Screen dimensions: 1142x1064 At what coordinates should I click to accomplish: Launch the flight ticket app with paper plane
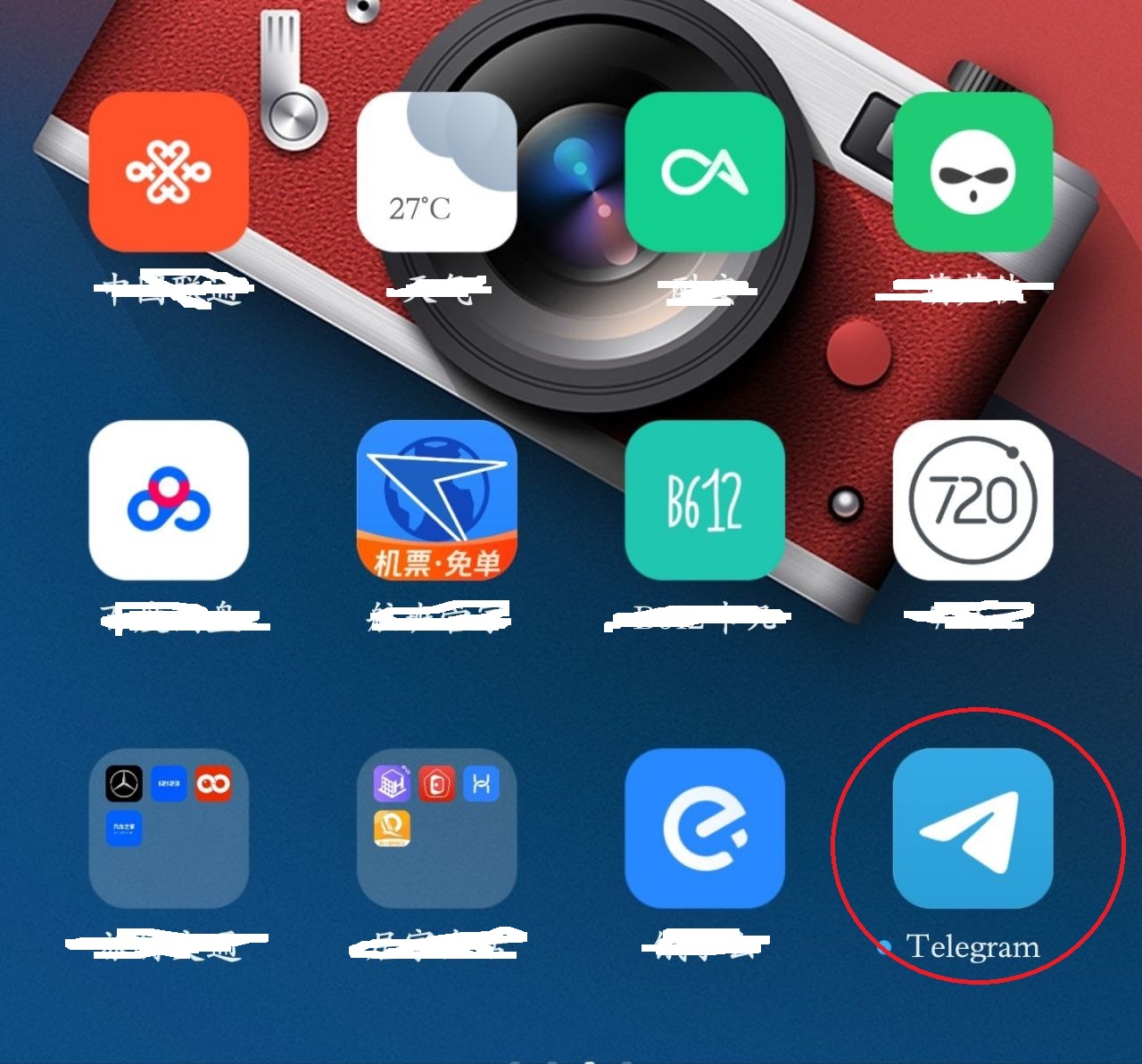point(436,500)
